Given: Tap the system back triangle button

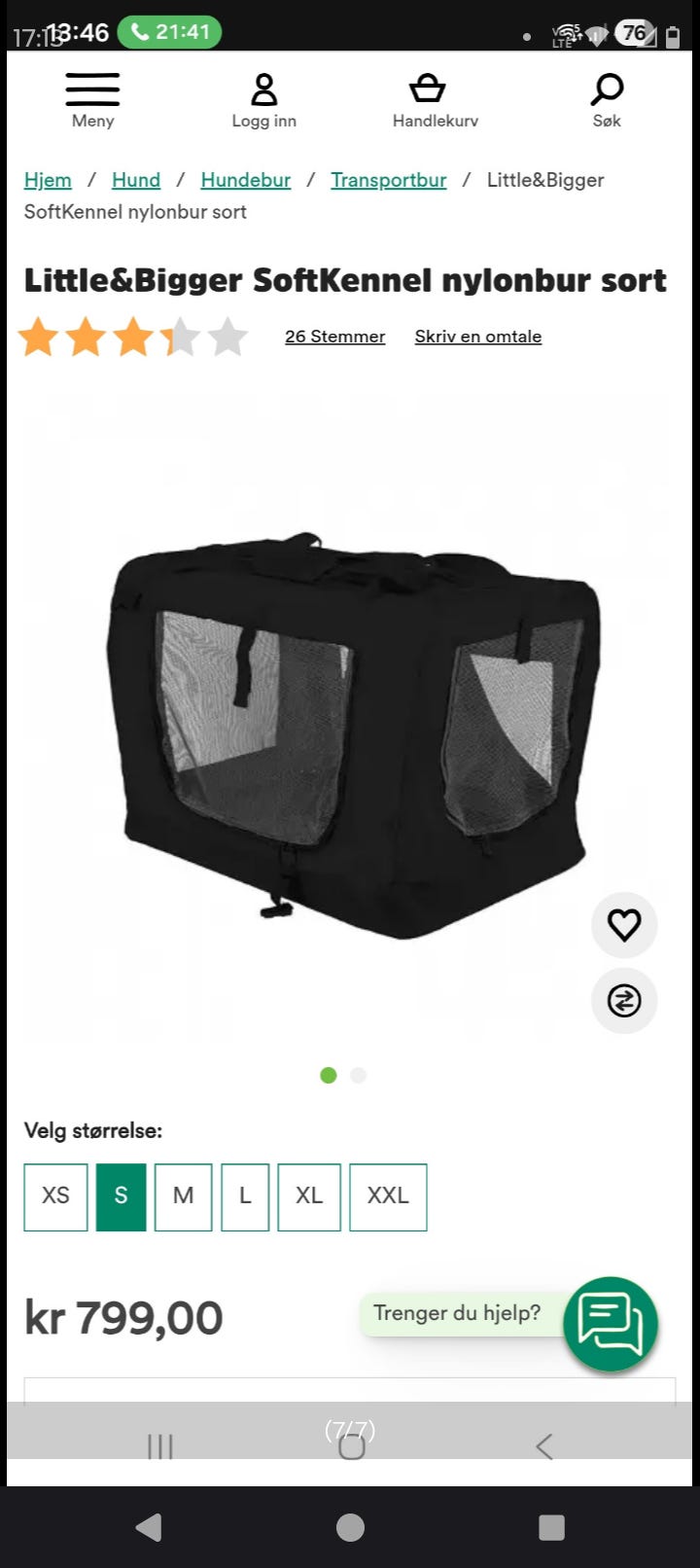Looking at the screenshot, I should point(149,1527).
